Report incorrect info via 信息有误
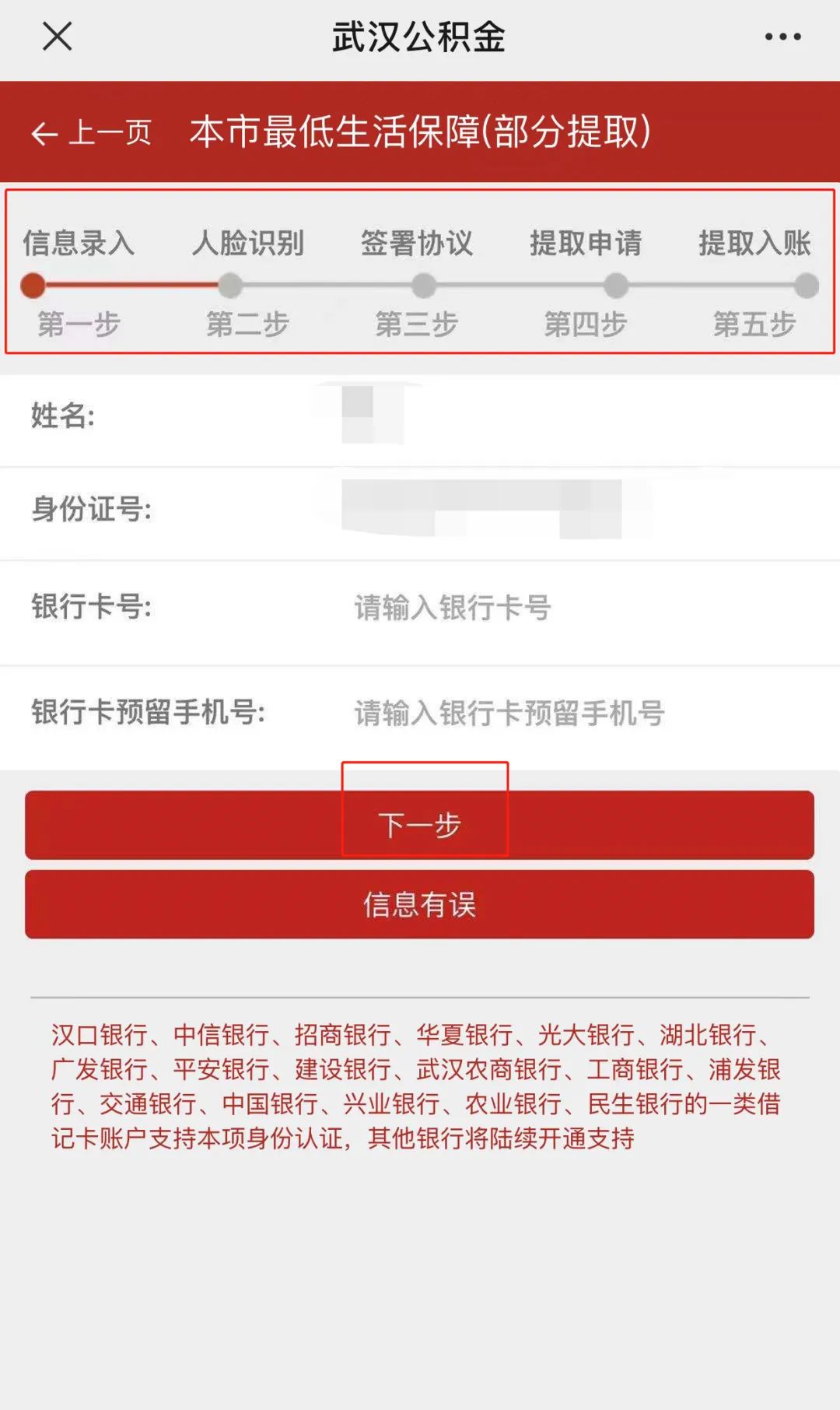The image size is (840, 1410). tap(420, 904)
